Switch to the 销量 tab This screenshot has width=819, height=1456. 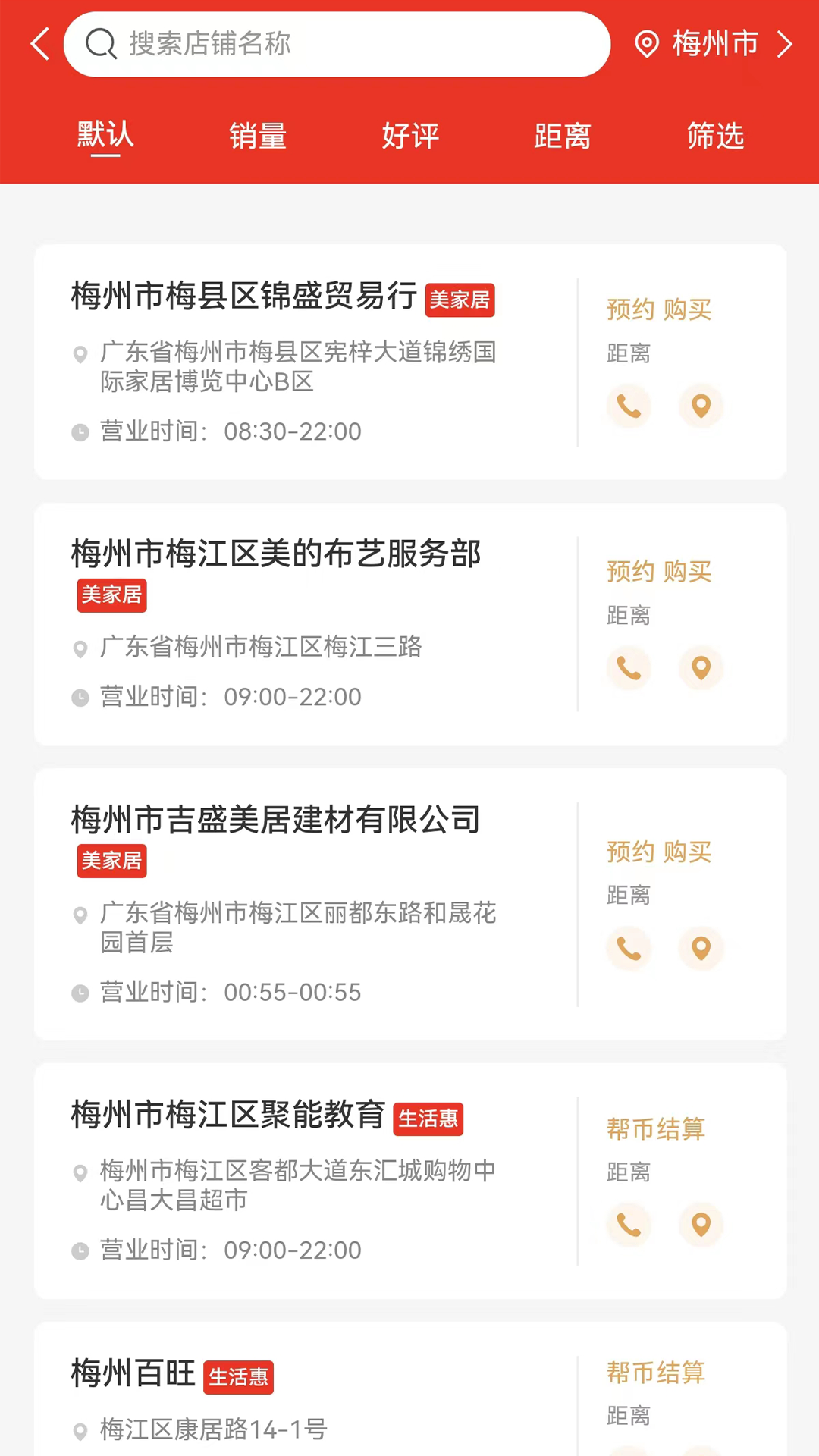tap(257, 137)
